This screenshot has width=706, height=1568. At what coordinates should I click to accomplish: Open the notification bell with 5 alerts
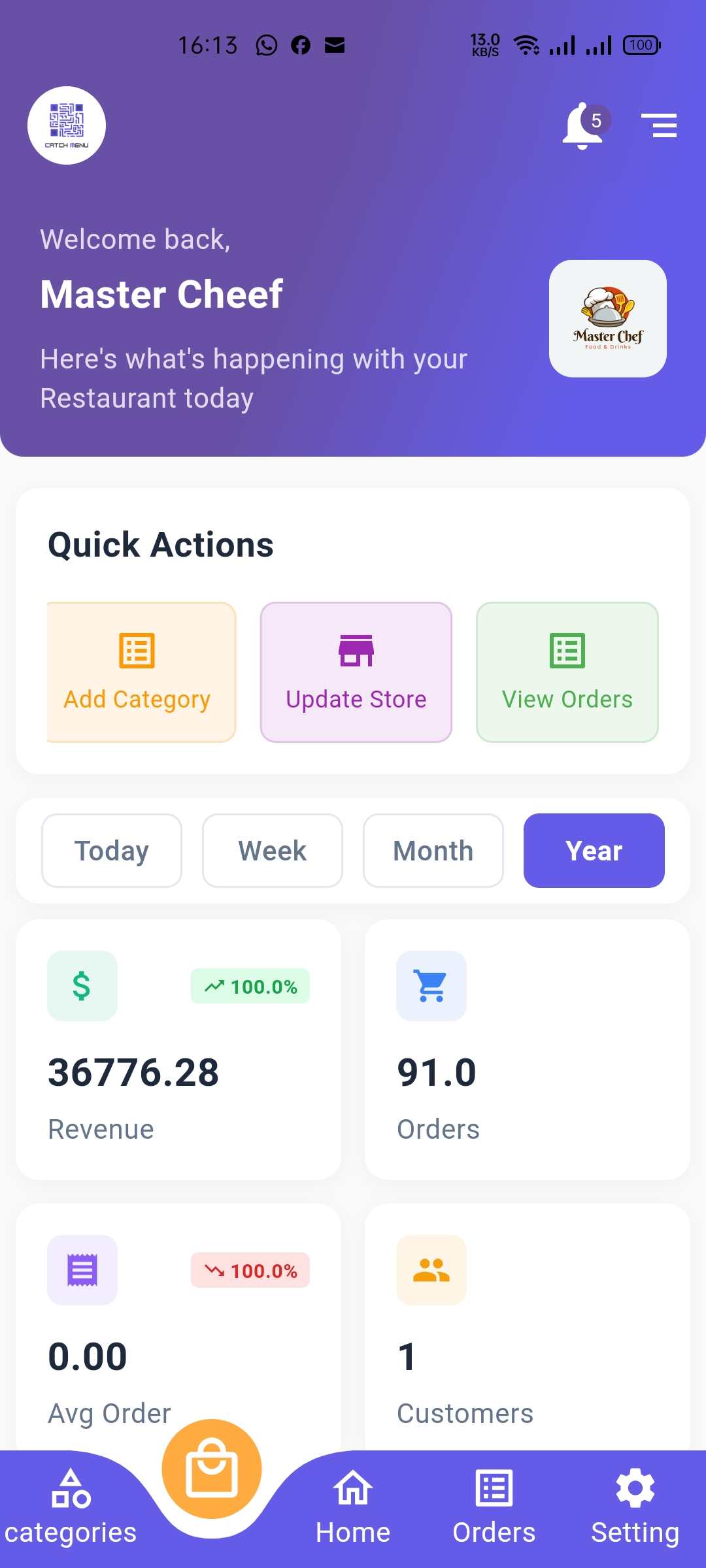(580, 125)
